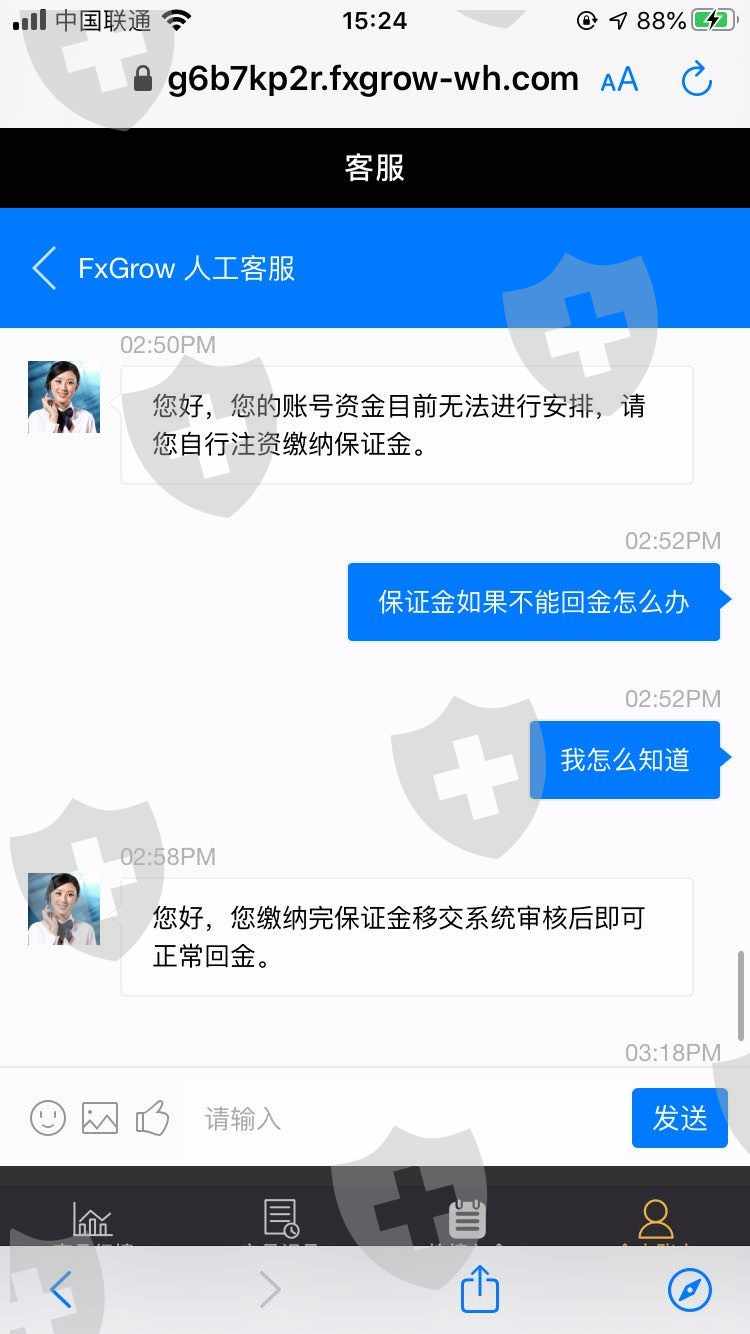Viewport: 750px width, 1334px height.
Task: Open Safari's compass bookmarks button
Action: [690, 1290]
